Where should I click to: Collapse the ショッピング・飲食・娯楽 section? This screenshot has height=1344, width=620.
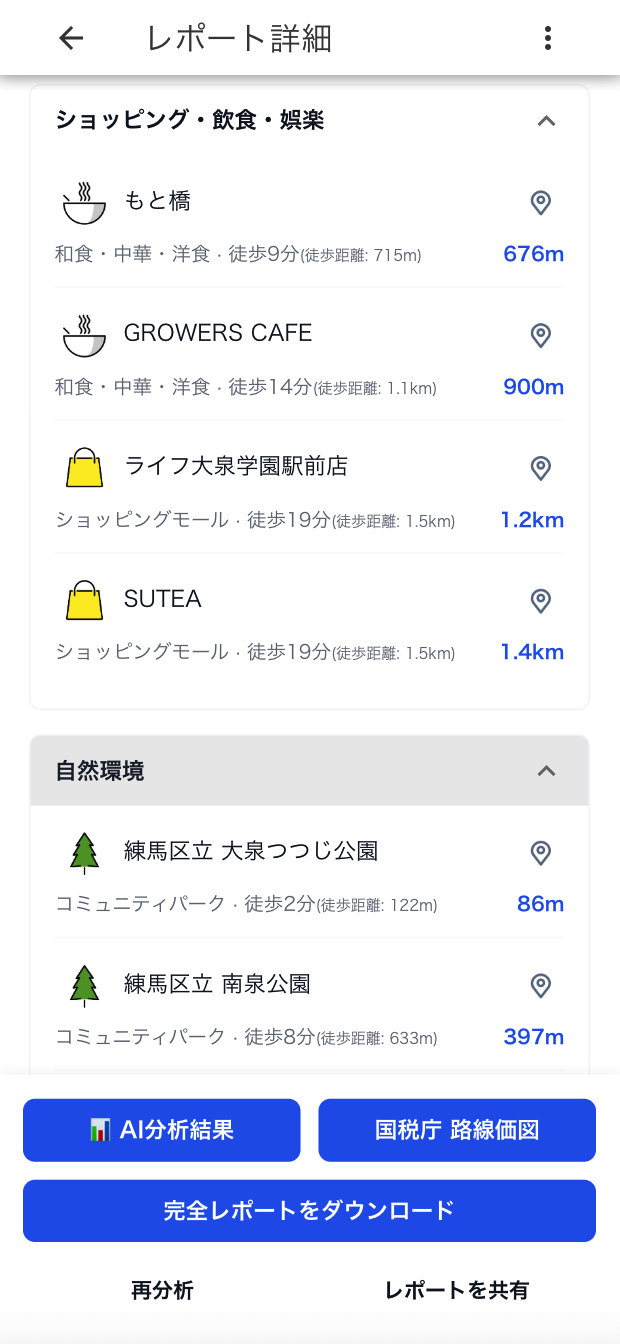click(x=545, y=121)
